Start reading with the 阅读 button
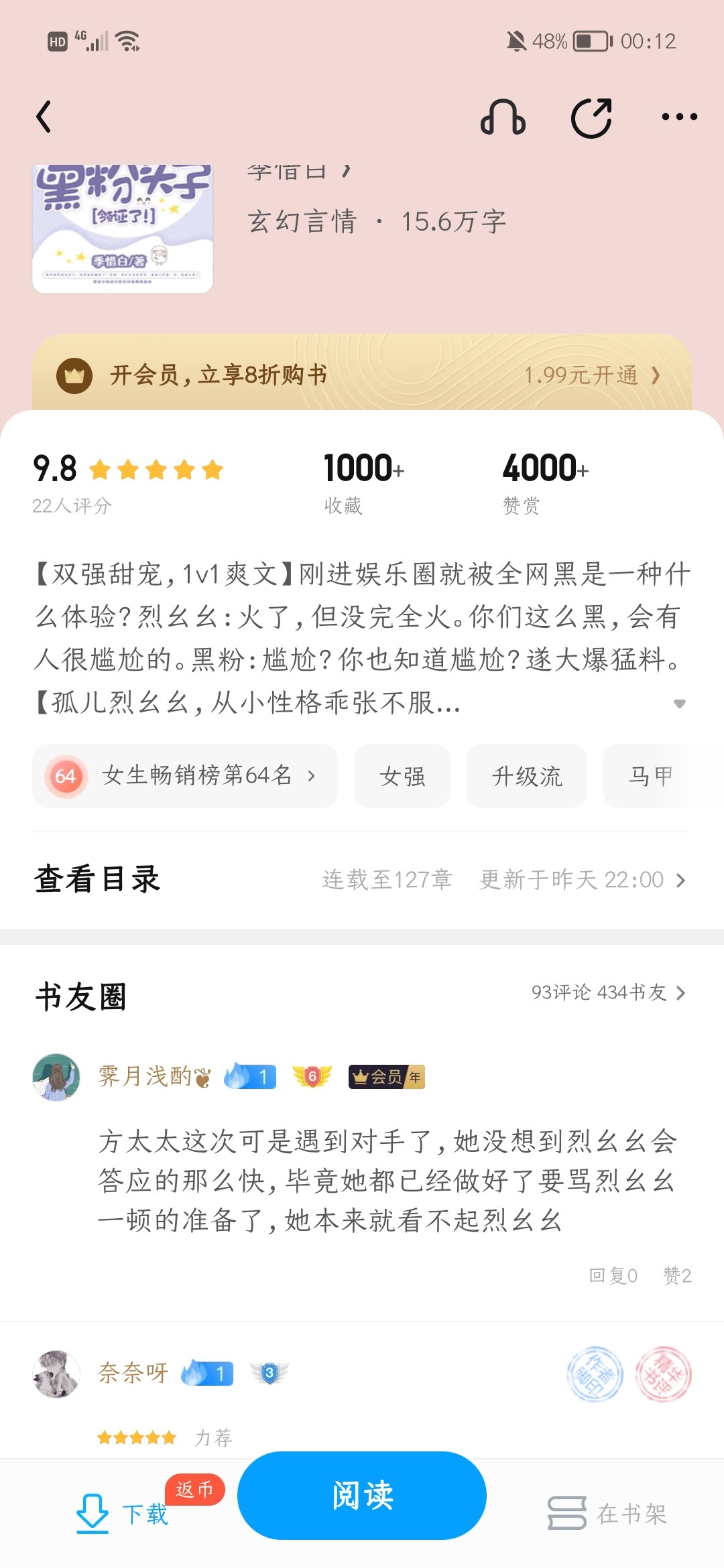This screenshot has width=724, height=1568. (x=362, y=1496)
